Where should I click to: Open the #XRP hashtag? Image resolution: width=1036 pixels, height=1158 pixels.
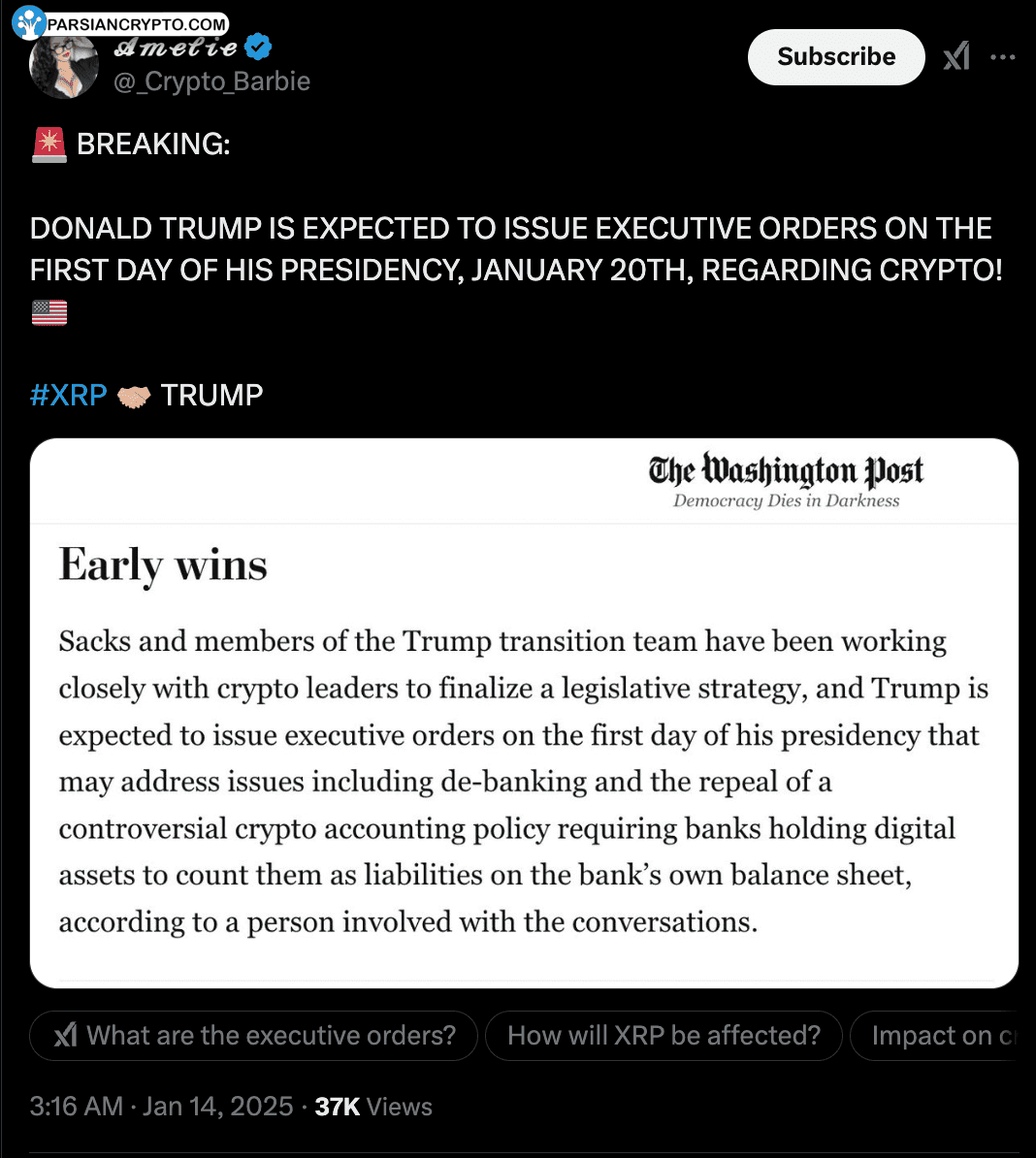(69, 395)
